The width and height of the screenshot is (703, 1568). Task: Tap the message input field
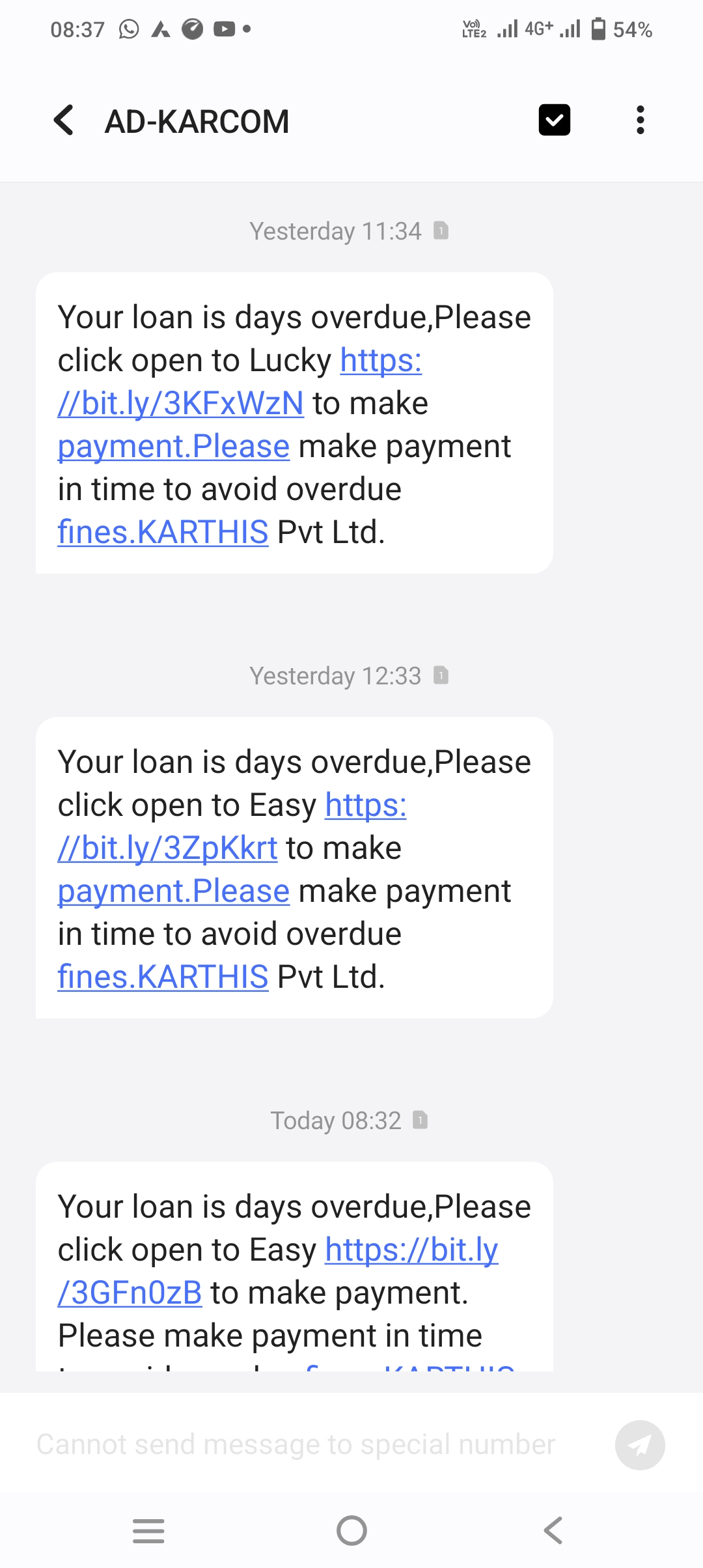(296, 1445)
